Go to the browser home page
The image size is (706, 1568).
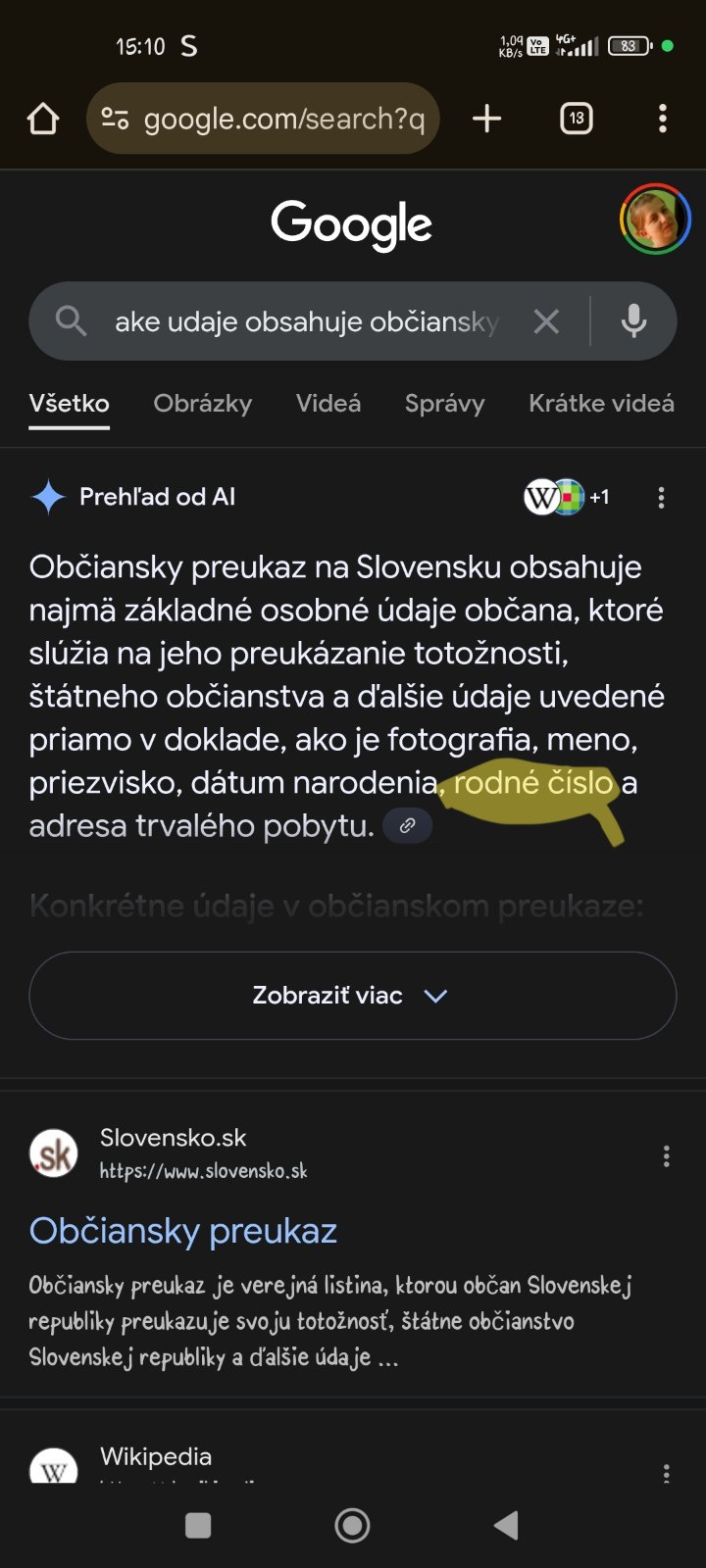click(43, 120)
